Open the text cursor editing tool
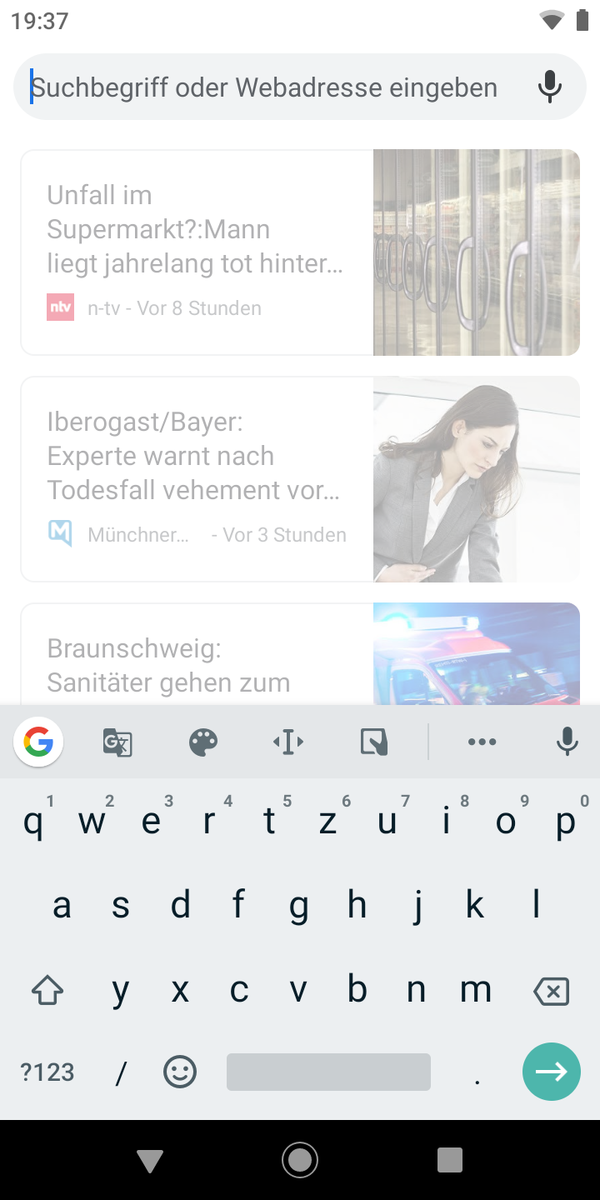Screen dimensions: 600x1200 (x=288, y=742)
